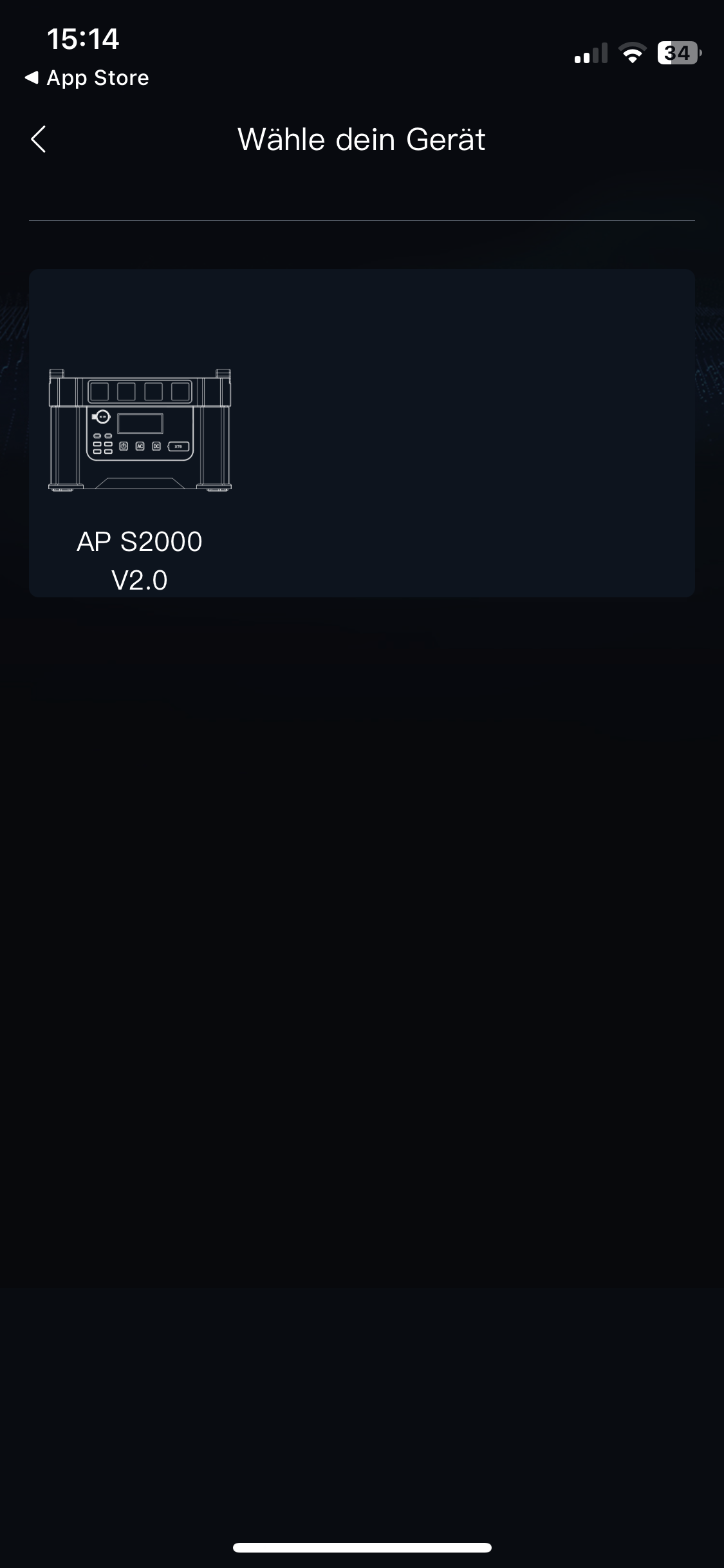The width and height of the screenshot is (724, 1568).
Task: Select the AP S2000 V2.0 device
Action: point(140,451)
